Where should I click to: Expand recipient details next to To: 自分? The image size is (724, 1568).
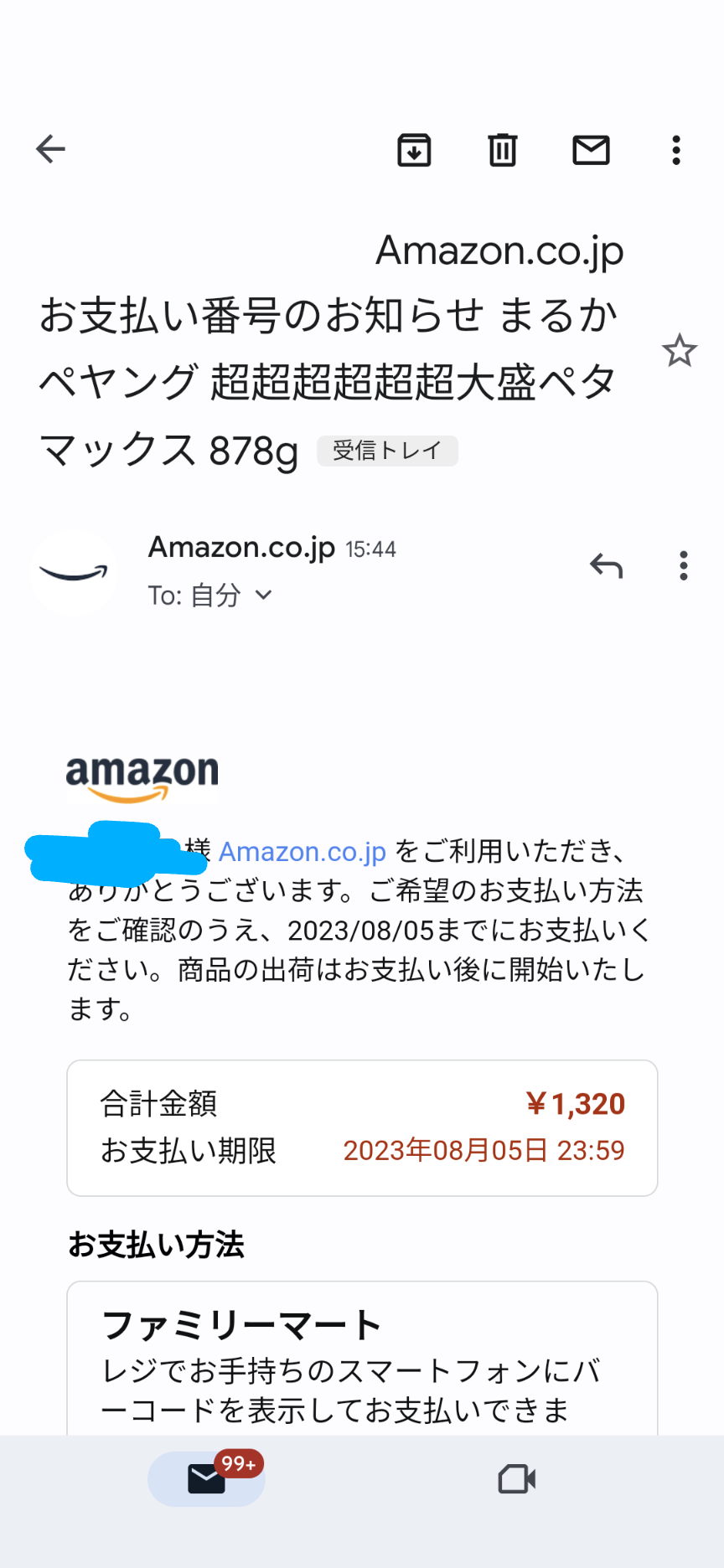264,595
